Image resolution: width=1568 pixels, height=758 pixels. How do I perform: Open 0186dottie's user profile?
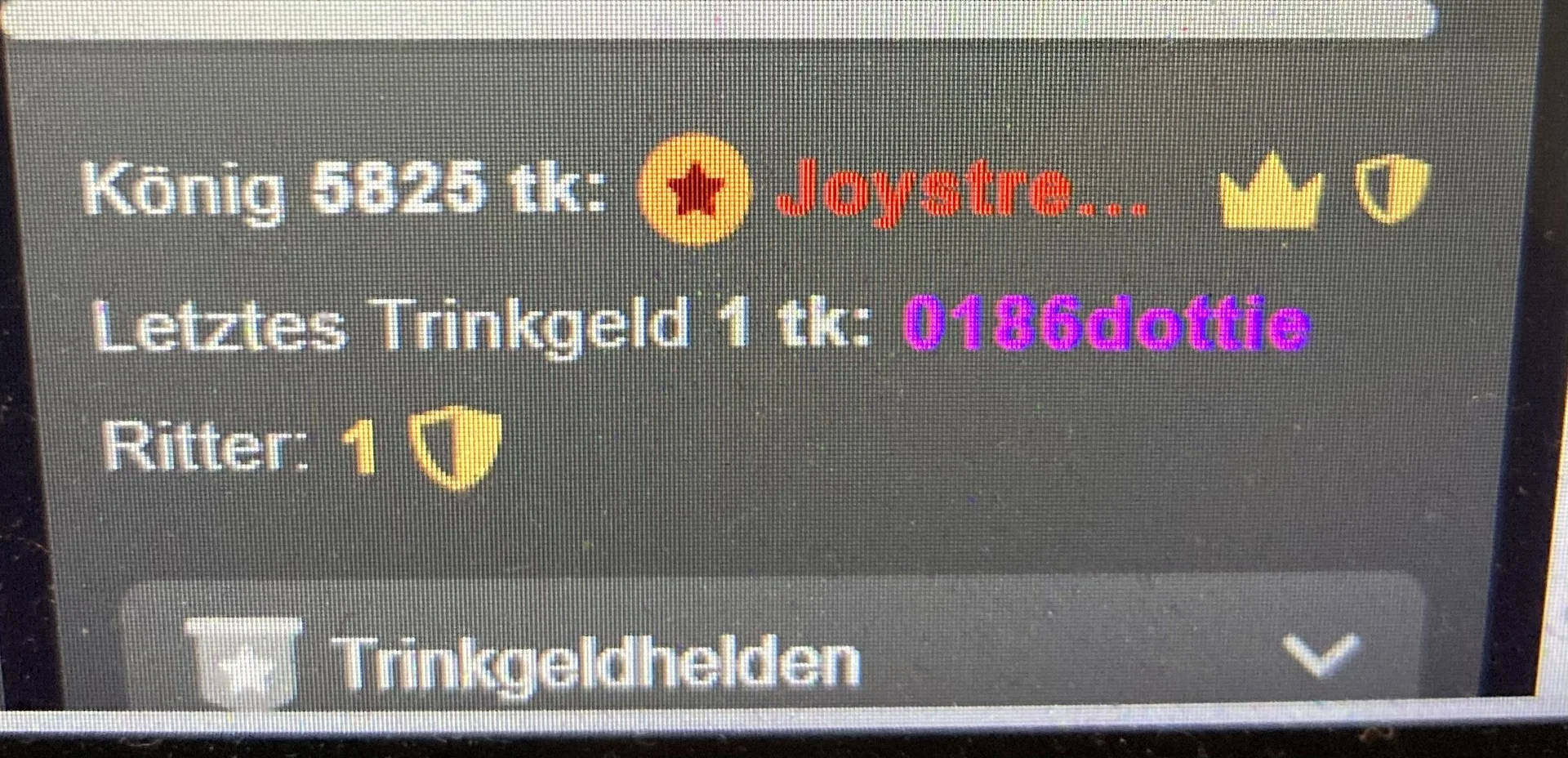pos(1107,323)
